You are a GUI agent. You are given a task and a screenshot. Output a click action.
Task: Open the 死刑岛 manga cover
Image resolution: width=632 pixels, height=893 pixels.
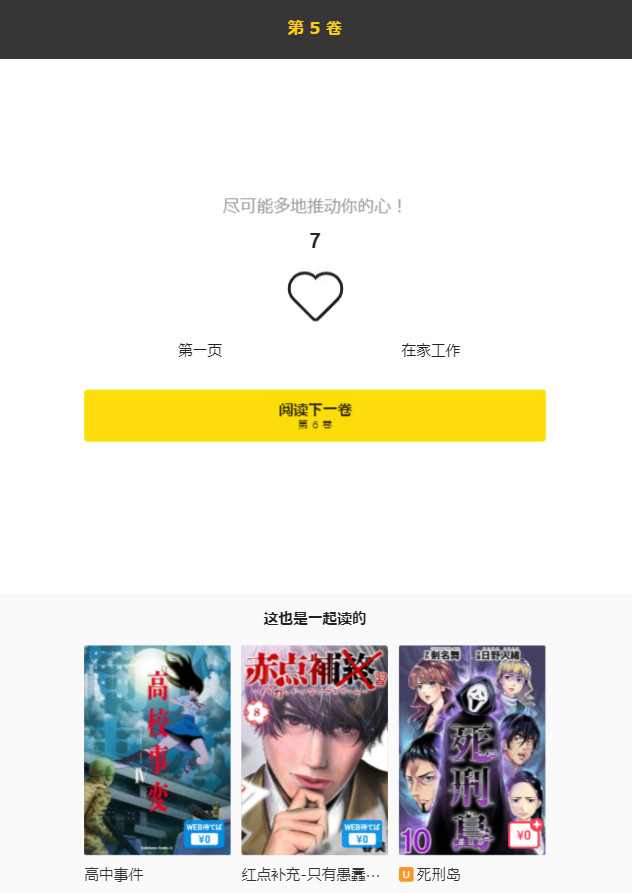(x=472, y=749)
